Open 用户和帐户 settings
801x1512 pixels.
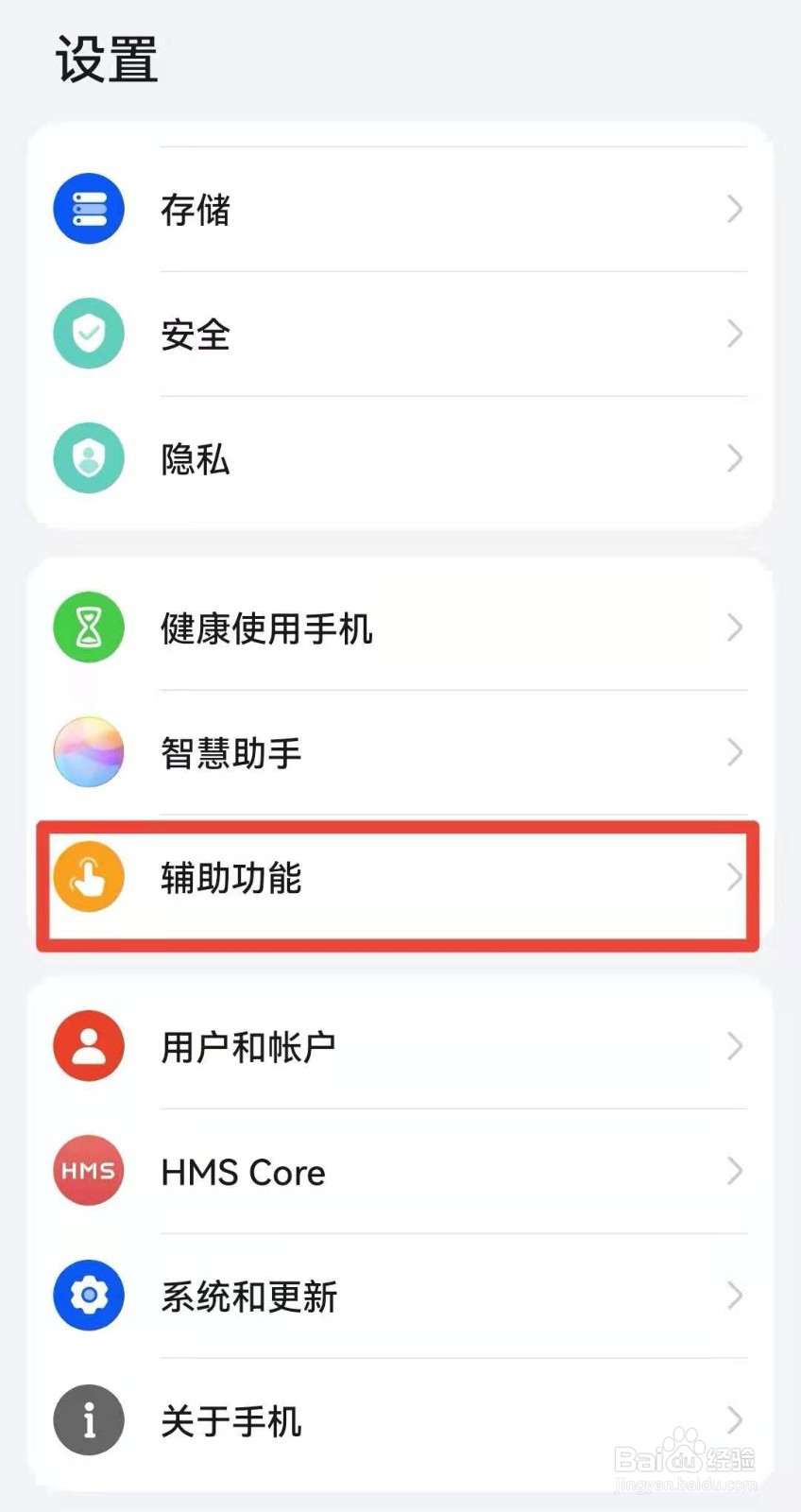coord(397,1046)
